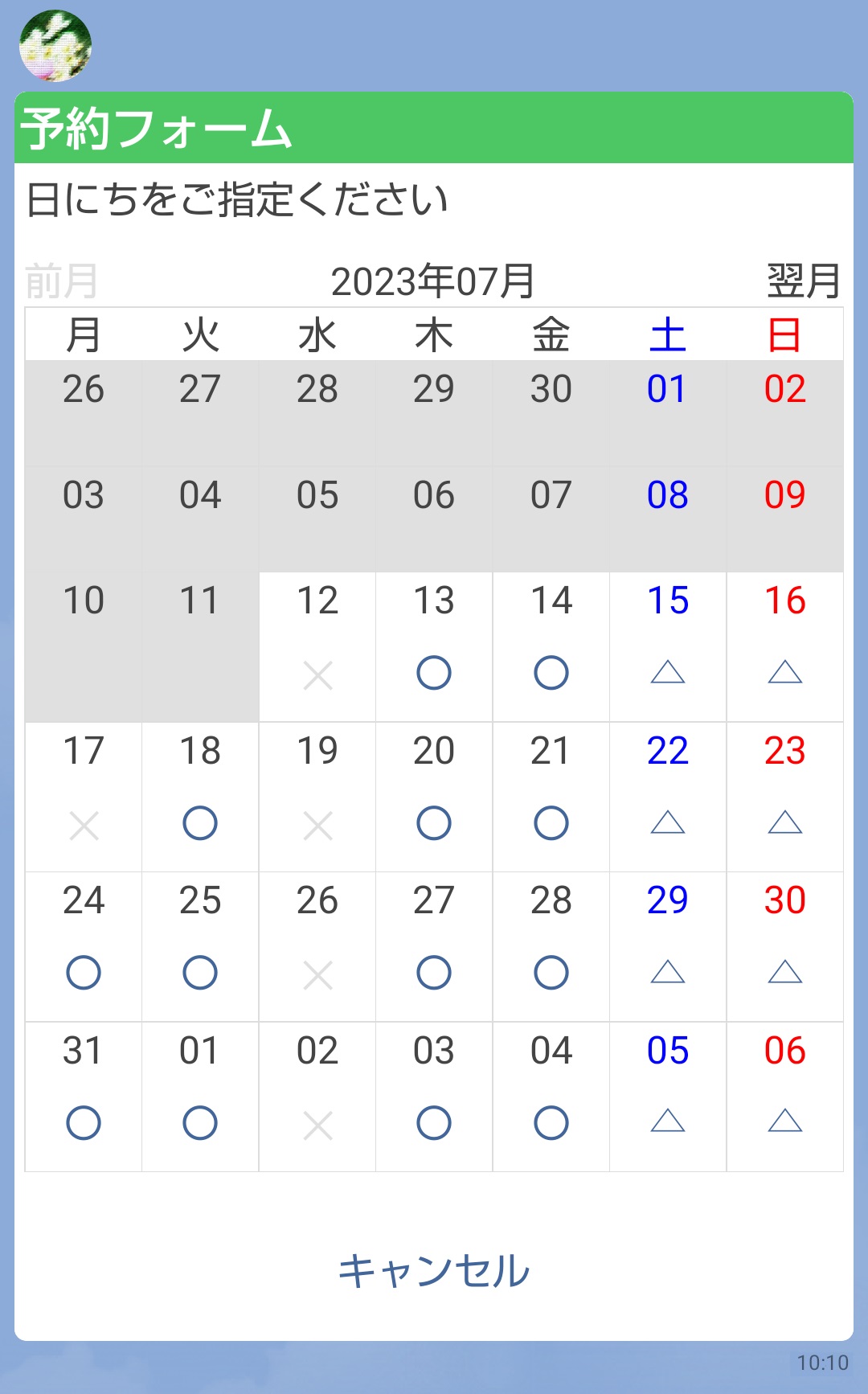Choose Saturday July 22
Screen dimensions: 868x1394
pos(668,797)
